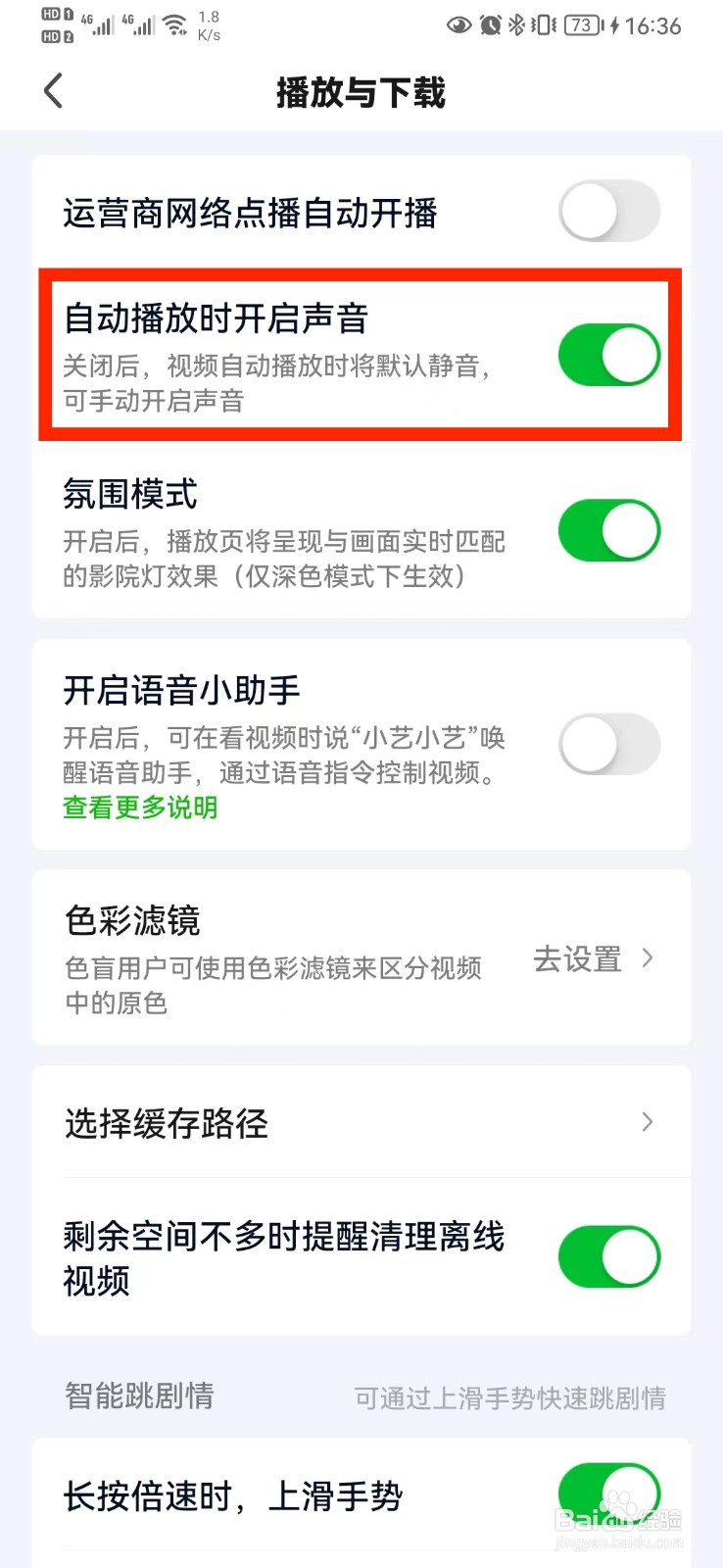723x1568 pixels.
Task: Tap the alarm clock status icon
Action: click(492, 26)
